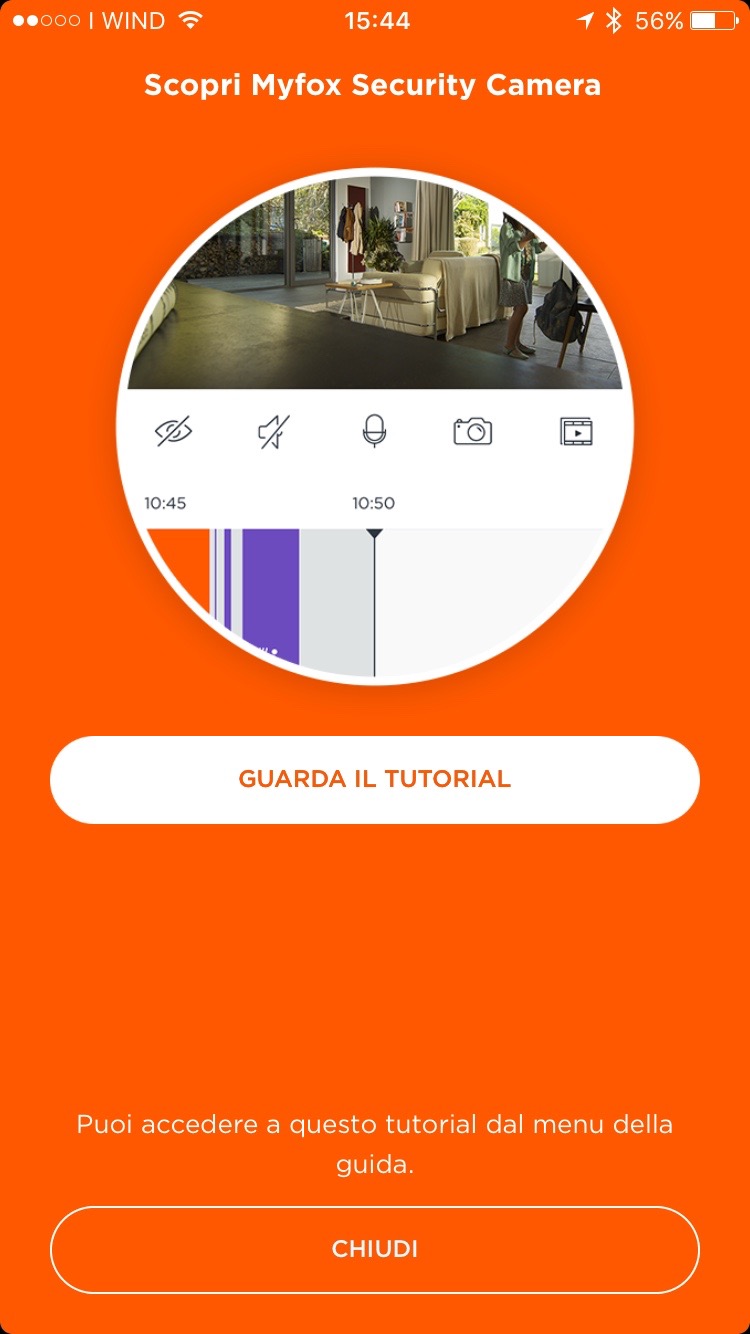
Task: Dismiss the screen with the Chiudi button
Action: (374, 1249)
